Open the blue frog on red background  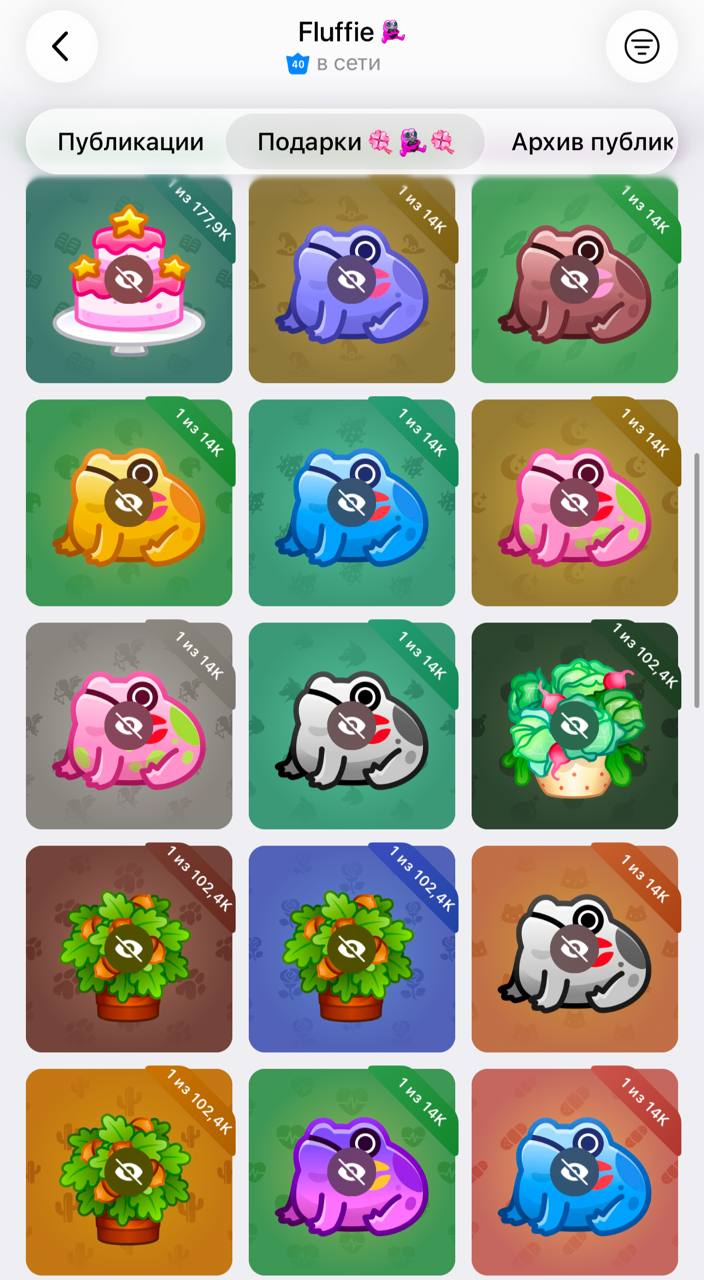click(575, 1172)
